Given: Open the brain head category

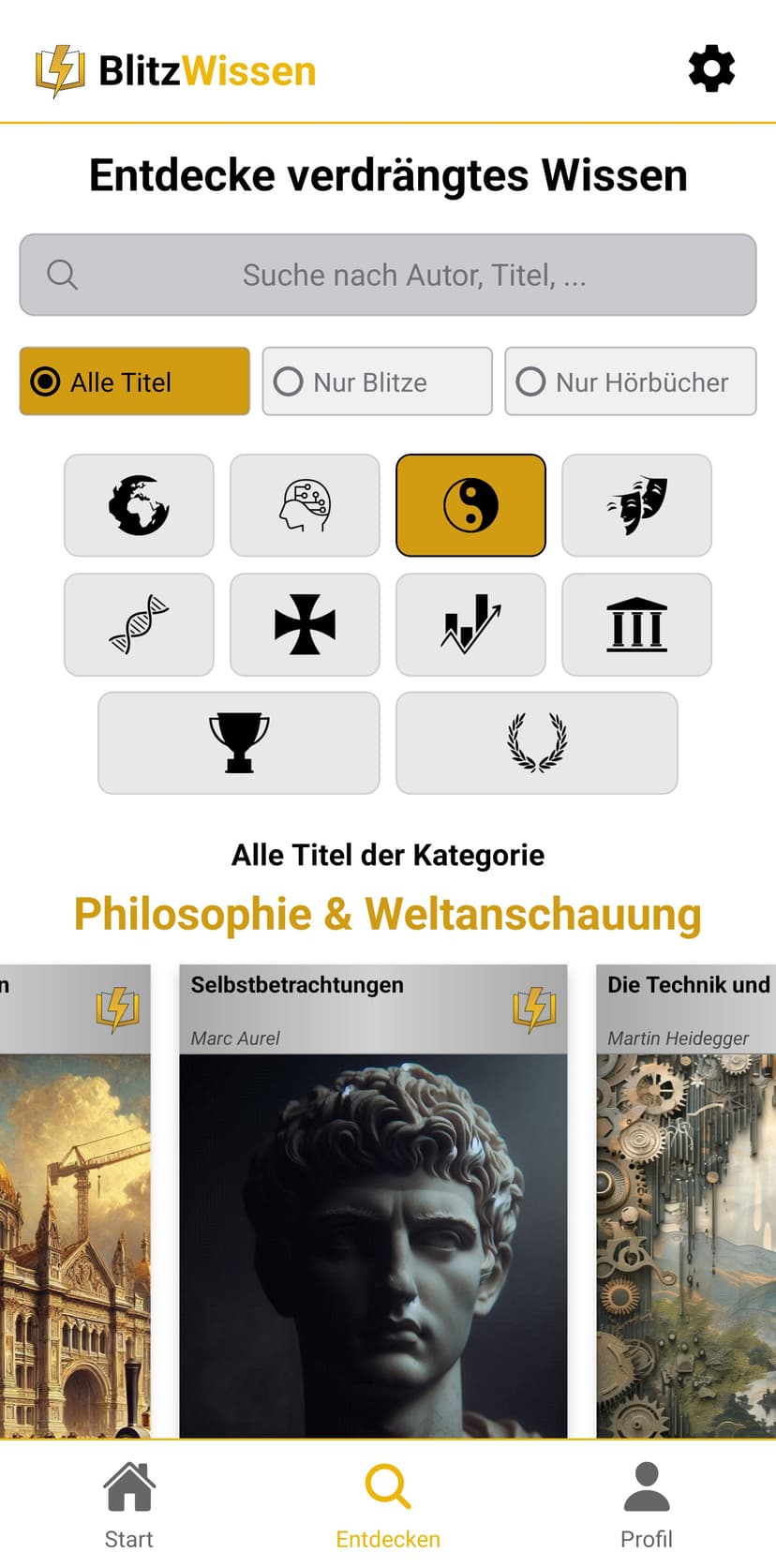Looking at the screenshot, I should (x=305, y=505).
